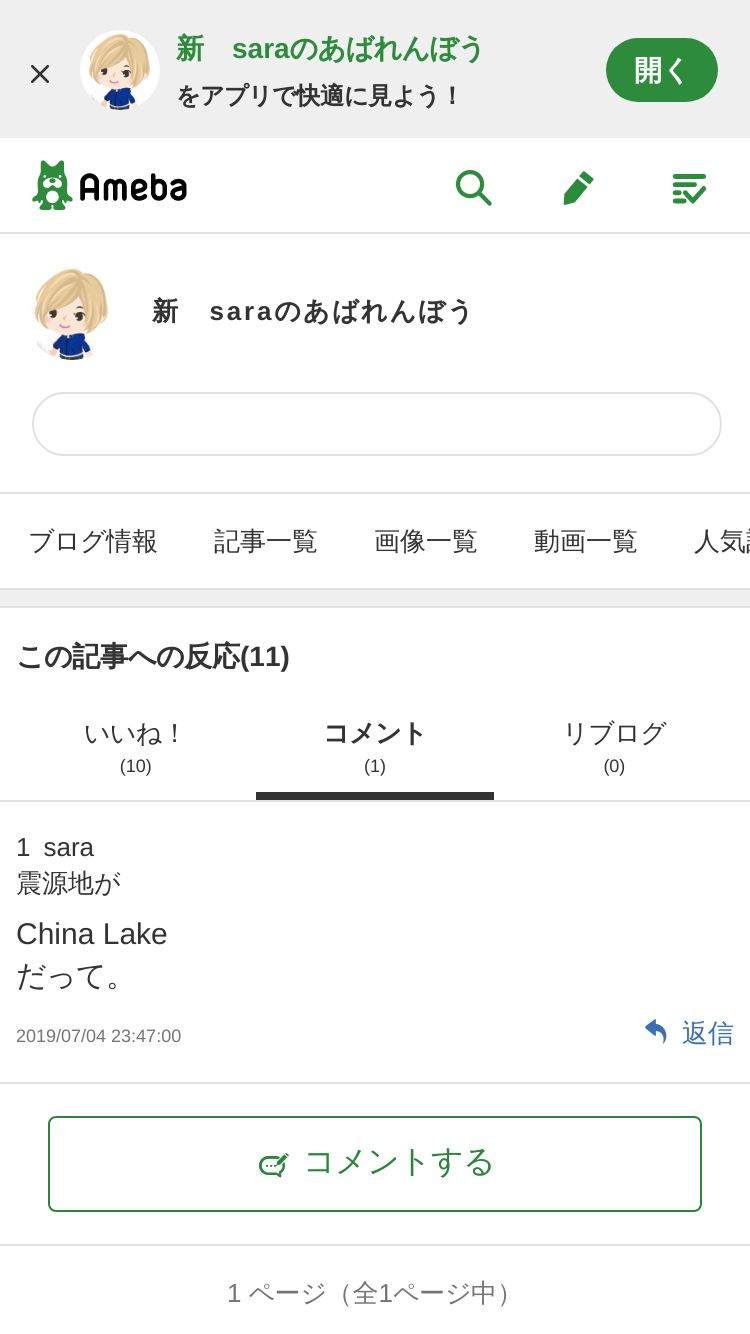Open blog title 新 saraのあばれんぼう
The image size is (750, 1334).
pyautogui.click(x=312, y=311)
